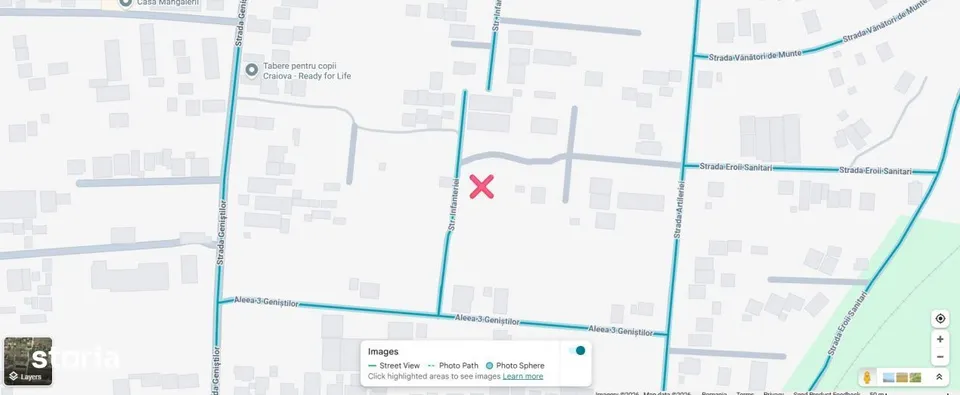Zoom out with the minus button
This screenshot has width=960, height=395.
(x=940, y=356)
